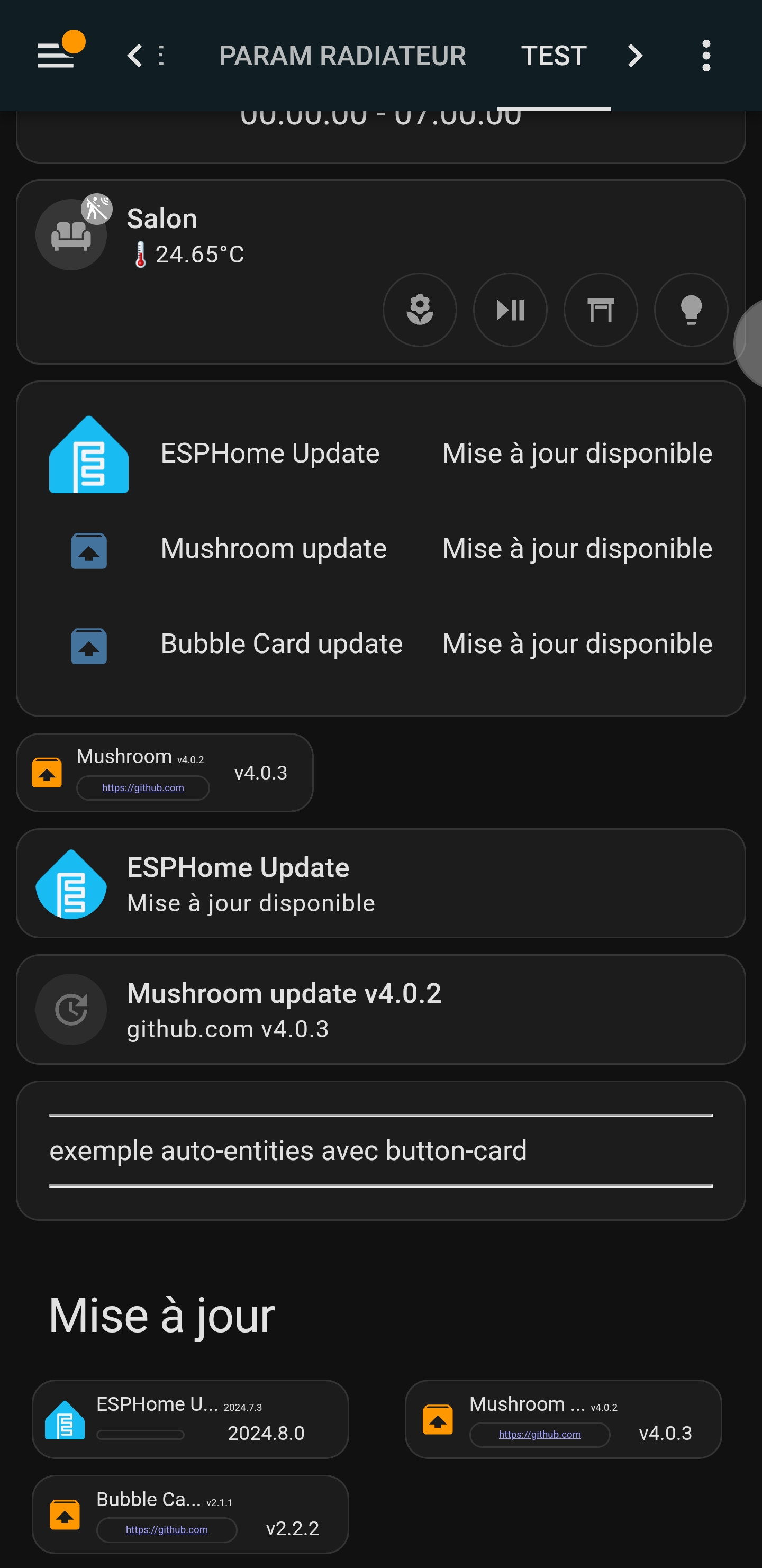The width and height of the screenshot is (762, 1568).
Task: Open the ESPHome U... 2024.8.0 button card
Action: pos(190,1419)
